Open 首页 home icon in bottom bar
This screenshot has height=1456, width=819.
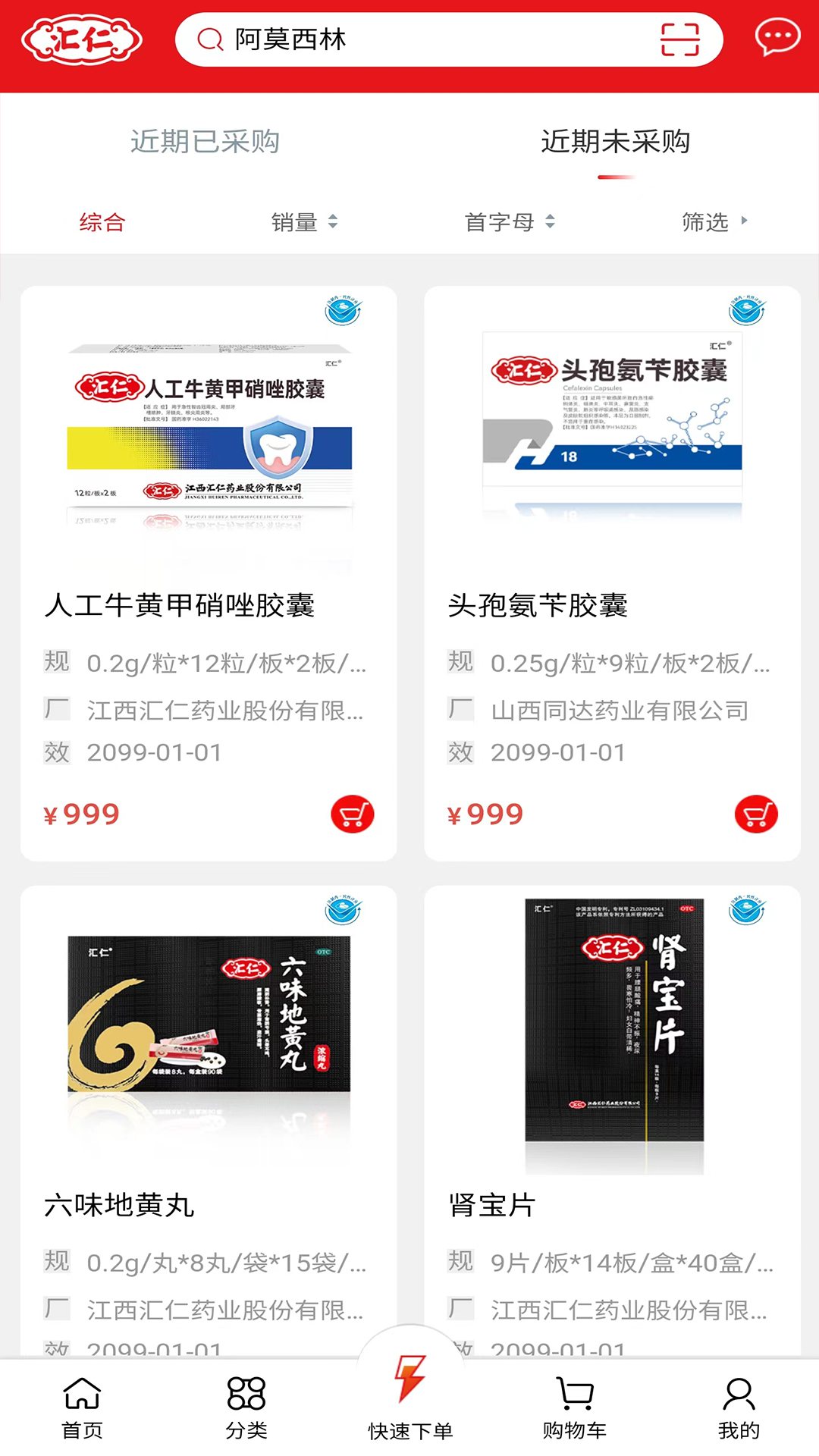coord(81,1399)
